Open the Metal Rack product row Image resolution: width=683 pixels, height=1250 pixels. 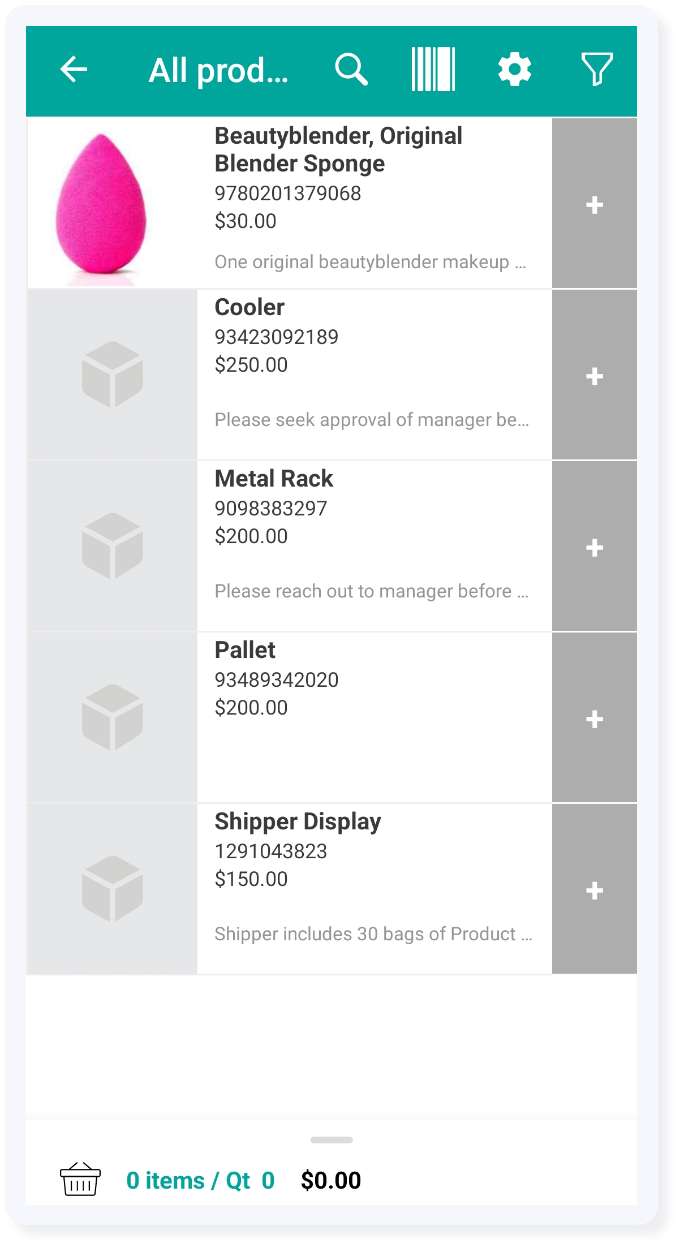289,546
